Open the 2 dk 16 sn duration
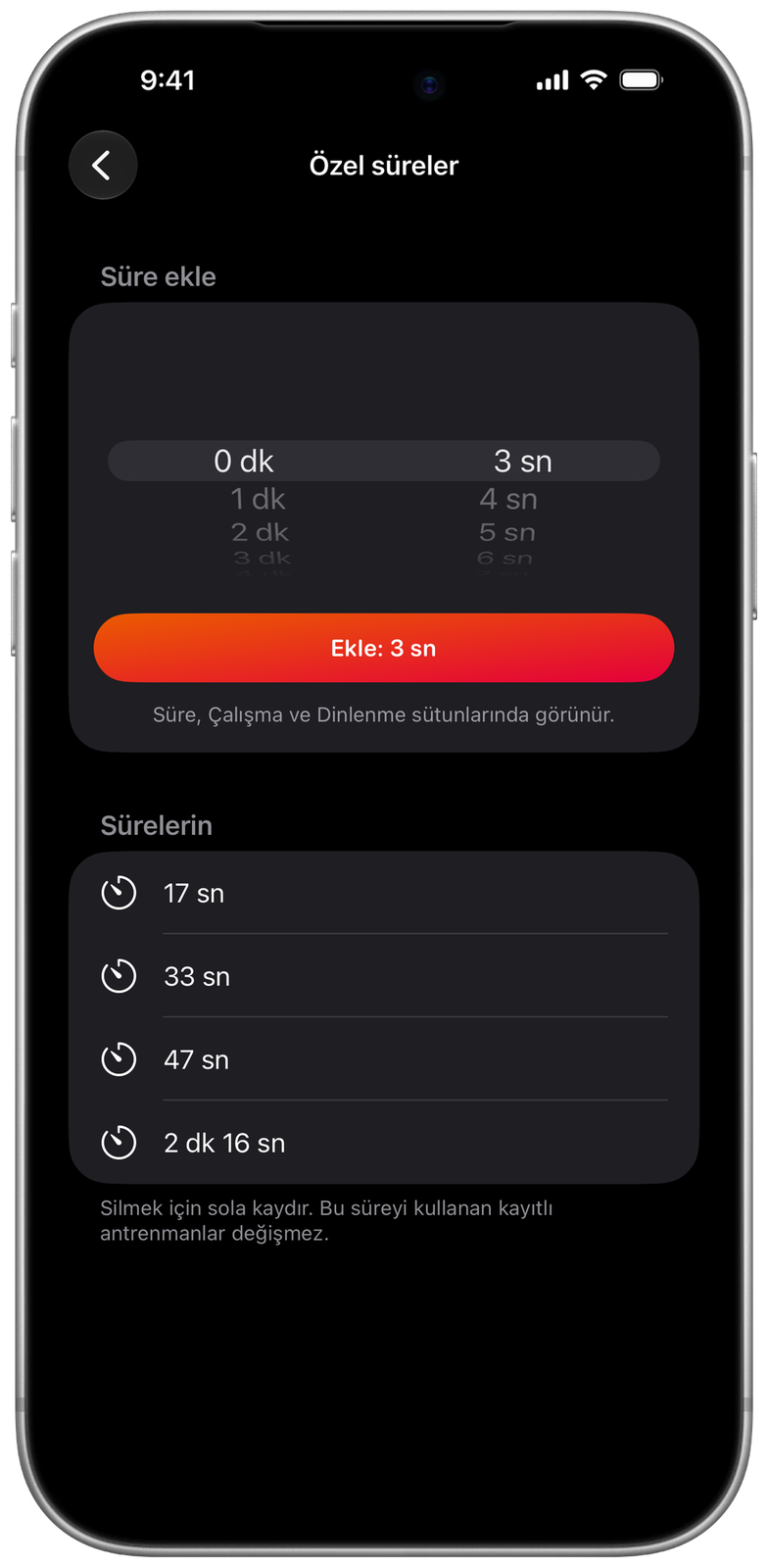The image size is (768, 1568). coord(384,1143)
